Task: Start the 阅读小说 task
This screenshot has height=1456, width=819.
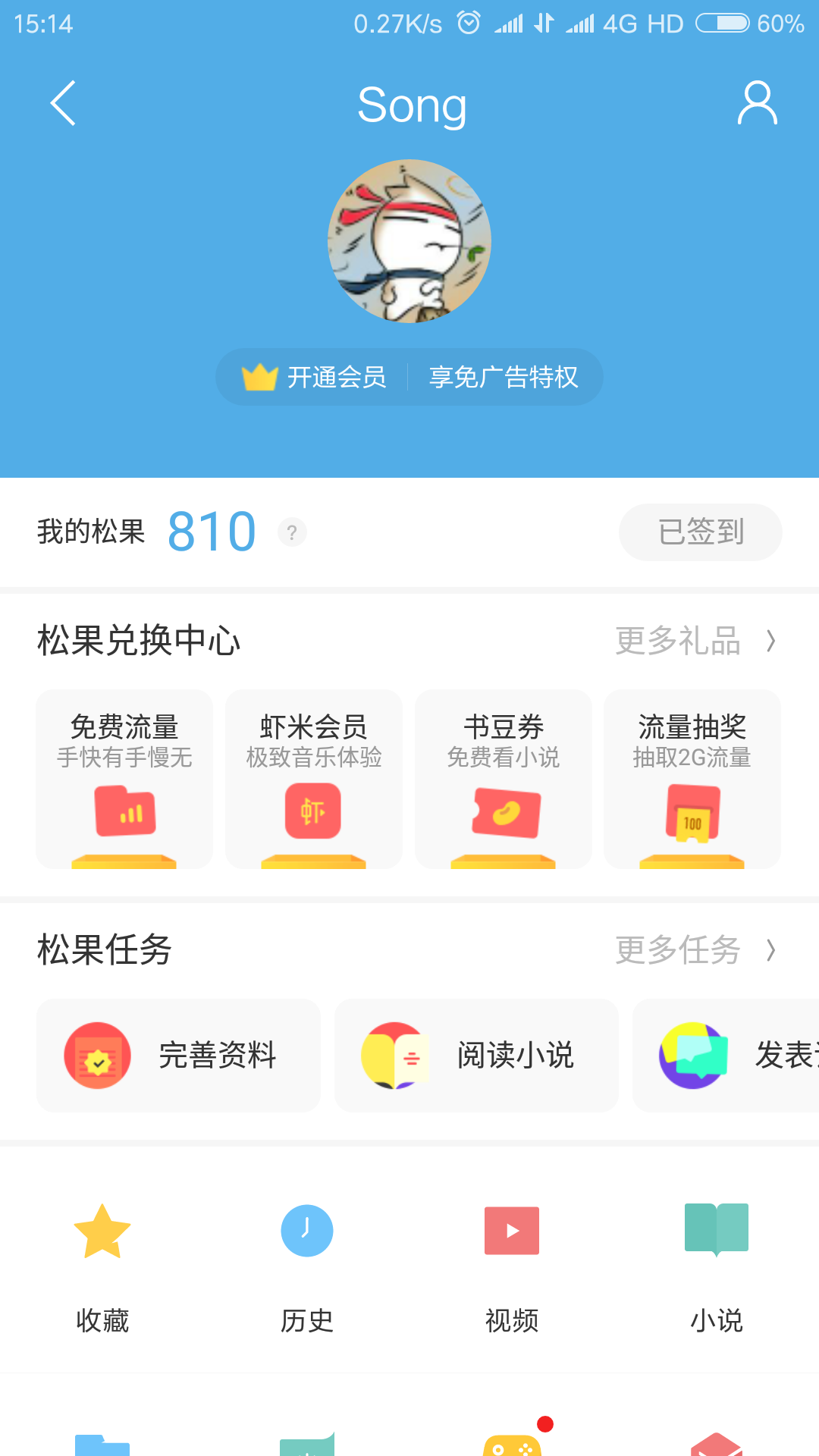Action: [476, 1055]
